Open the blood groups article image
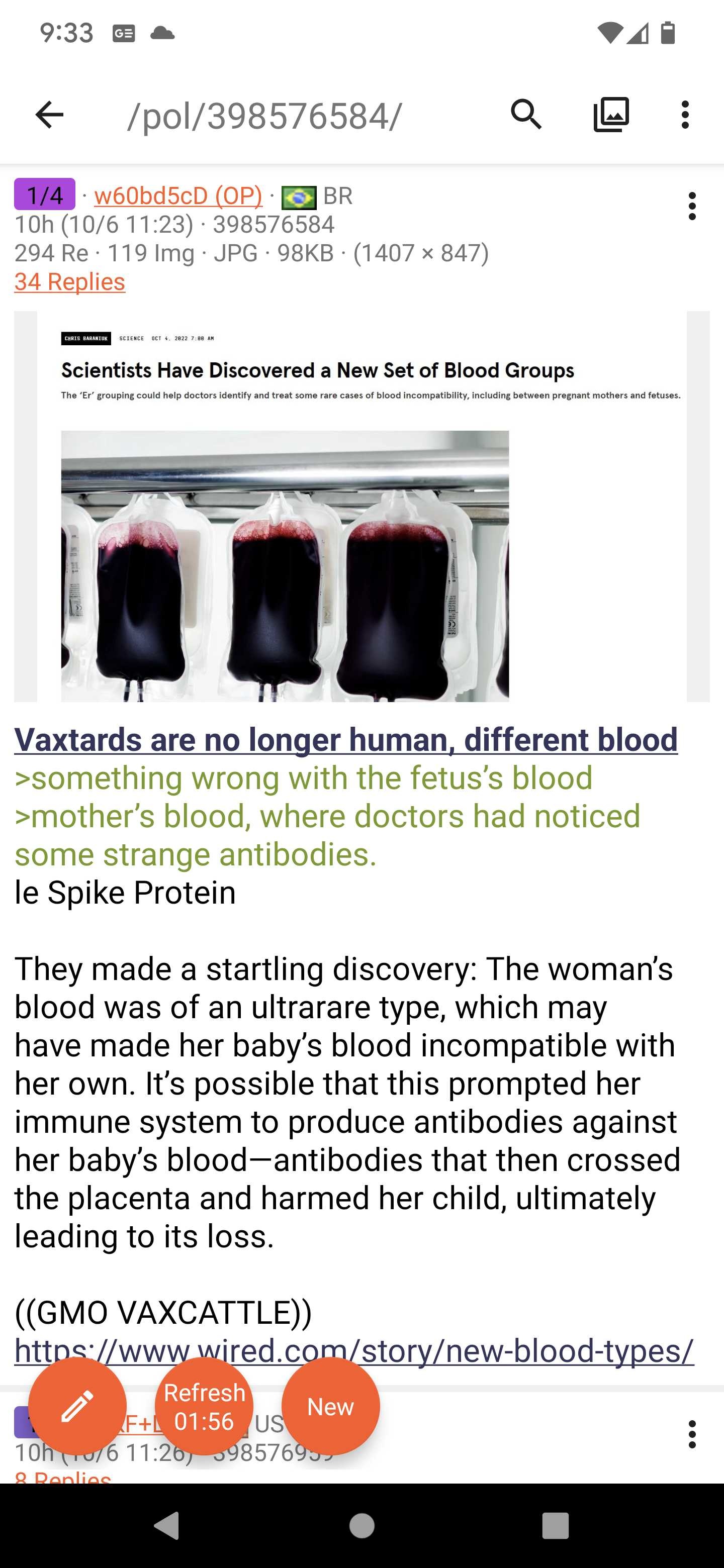 pos(361,507)
